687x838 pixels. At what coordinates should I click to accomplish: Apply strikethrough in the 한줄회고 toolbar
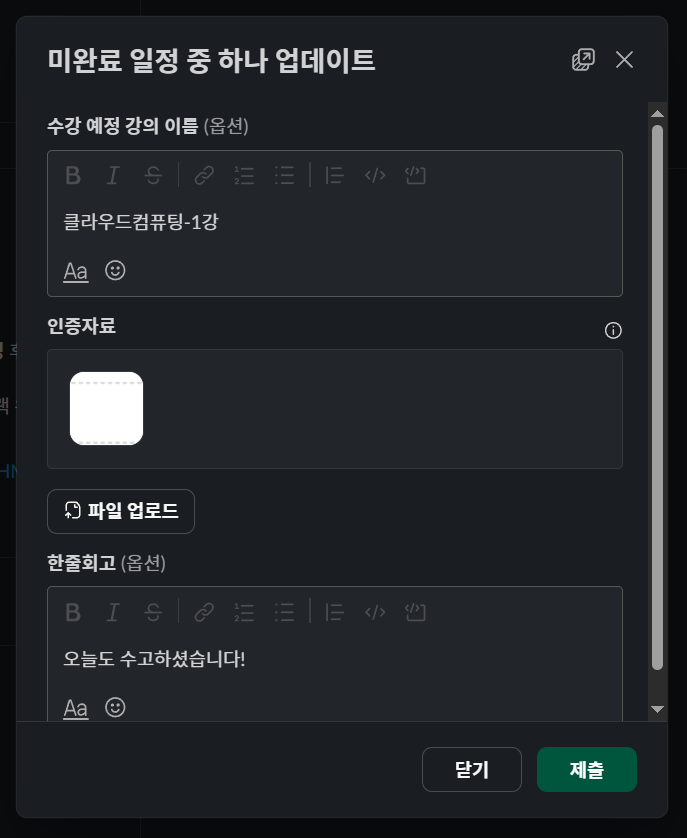point(153,612)
